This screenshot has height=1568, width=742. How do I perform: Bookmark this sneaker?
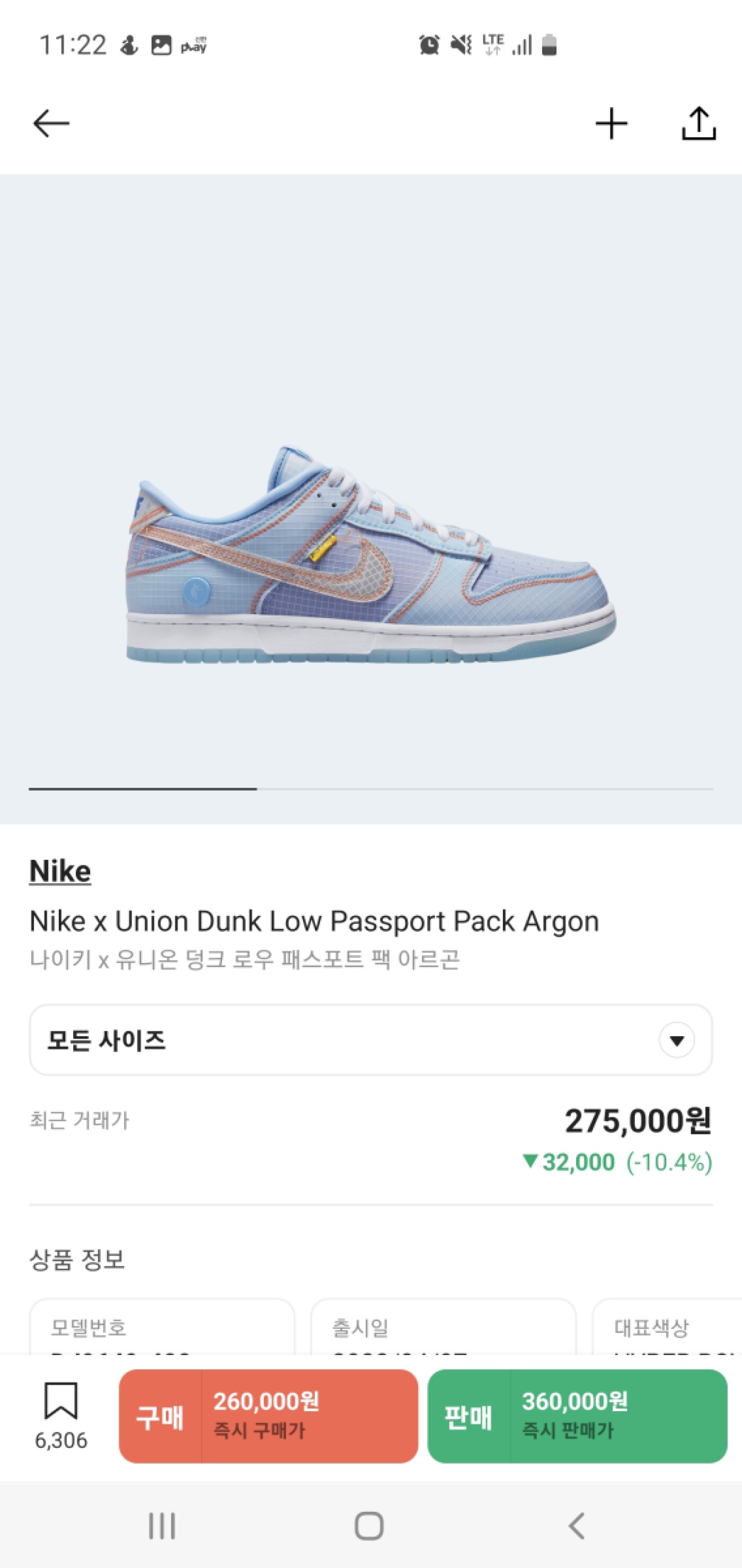61,1401
